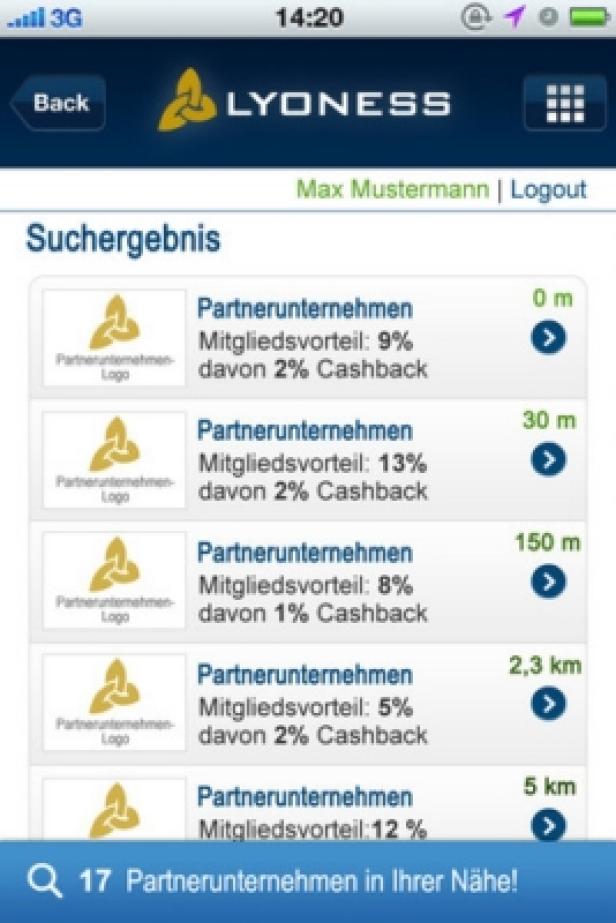
Task: Open Max Mustermann profile link
Action: click(x=392, y=189)
